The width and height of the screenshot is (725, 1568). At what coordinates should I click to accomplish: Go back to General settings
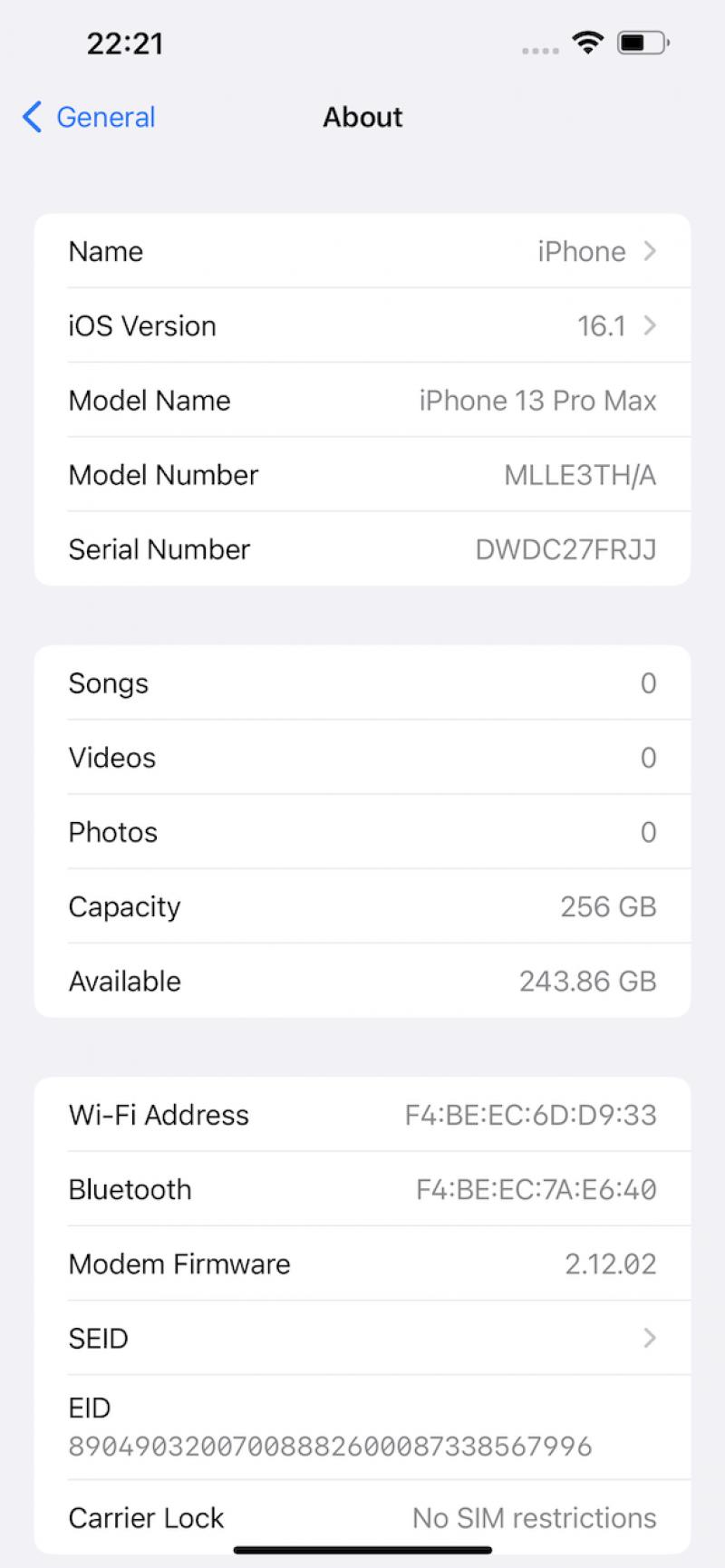point(88,117)
